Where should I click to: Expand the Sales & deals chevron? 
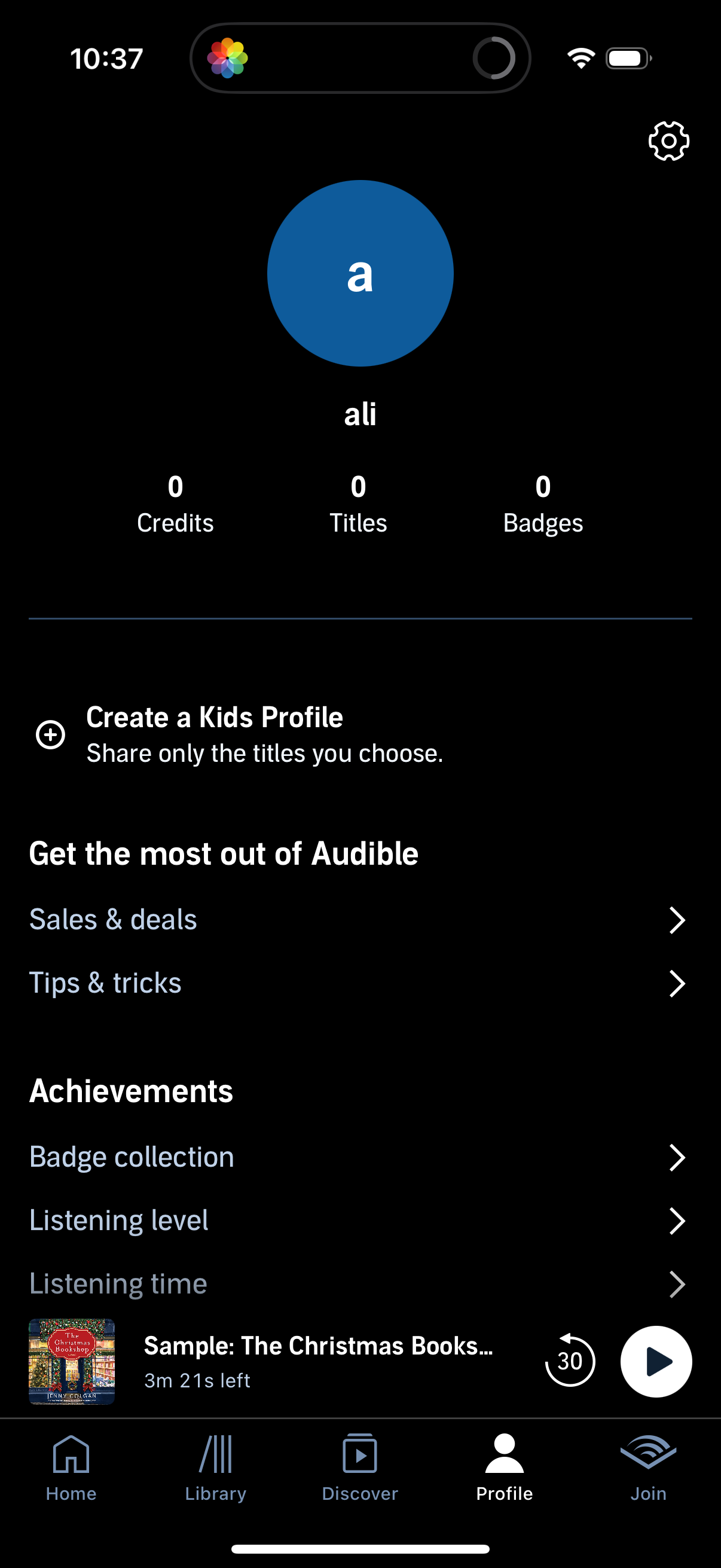[x=679, y=920]
